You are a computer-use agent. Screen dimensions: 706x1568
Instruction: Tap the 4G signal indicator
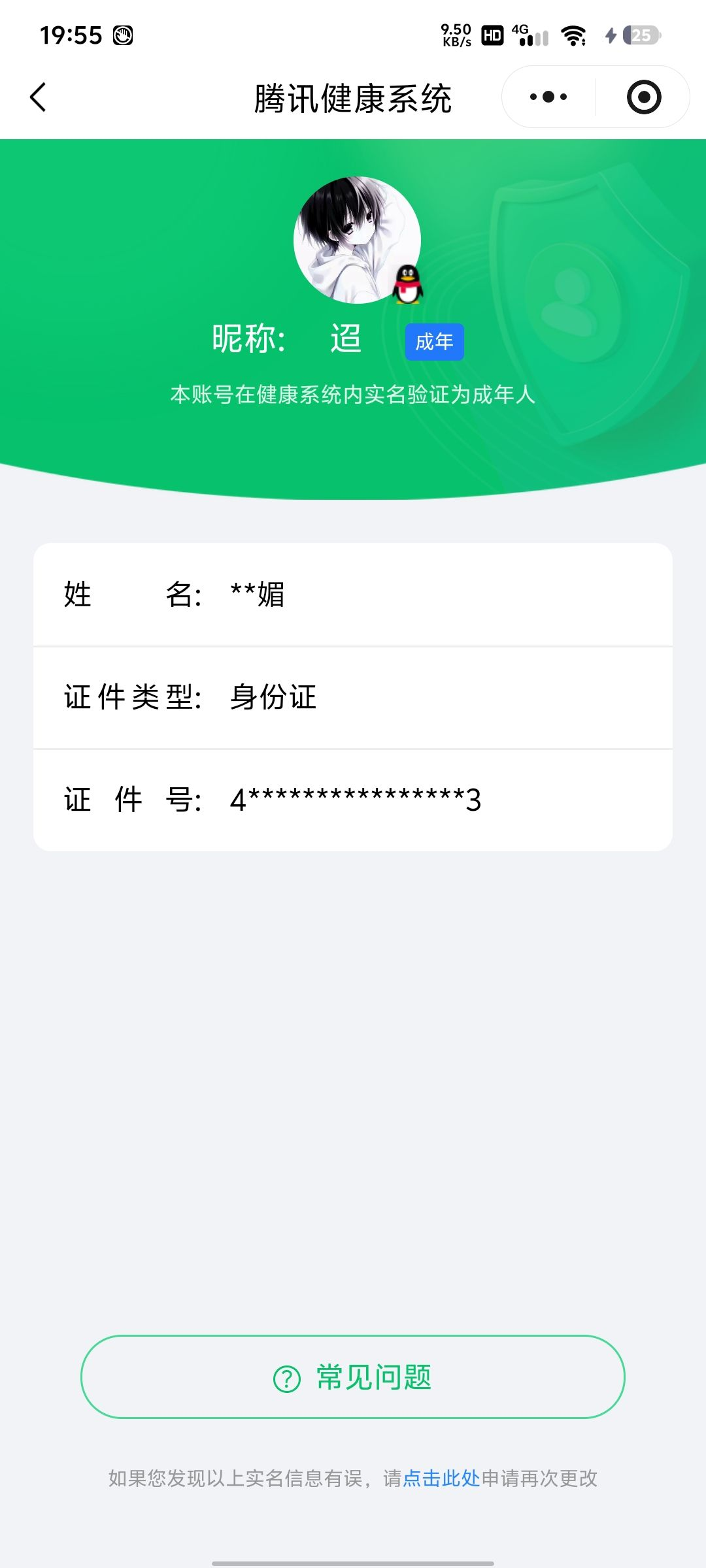533,36
